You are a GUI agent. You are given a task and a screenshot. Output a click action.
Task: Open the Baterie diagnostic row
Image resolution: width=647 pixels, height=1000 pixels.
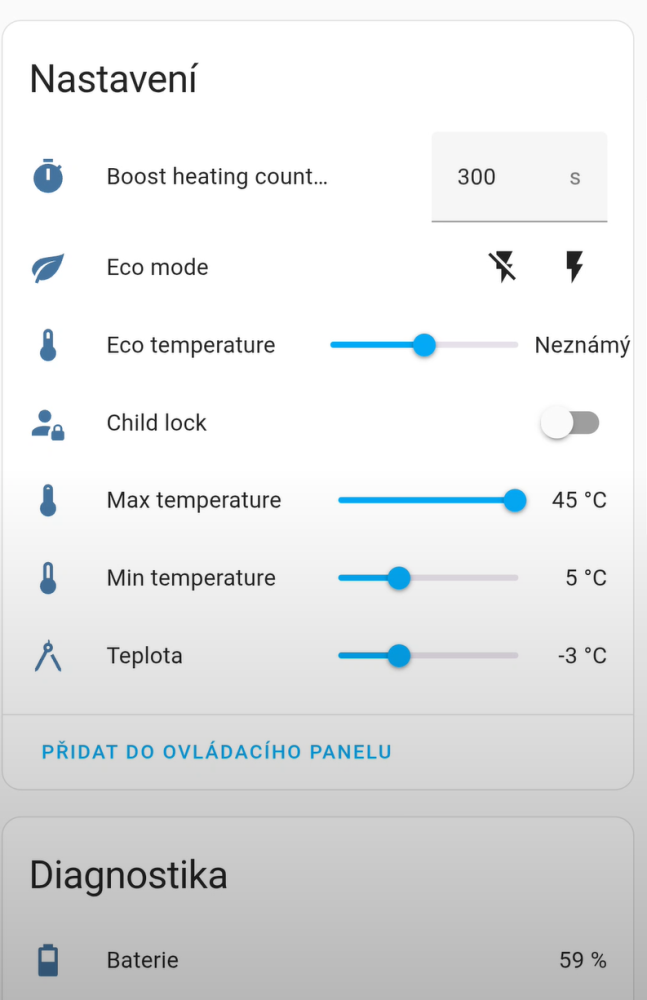[143, 960]
